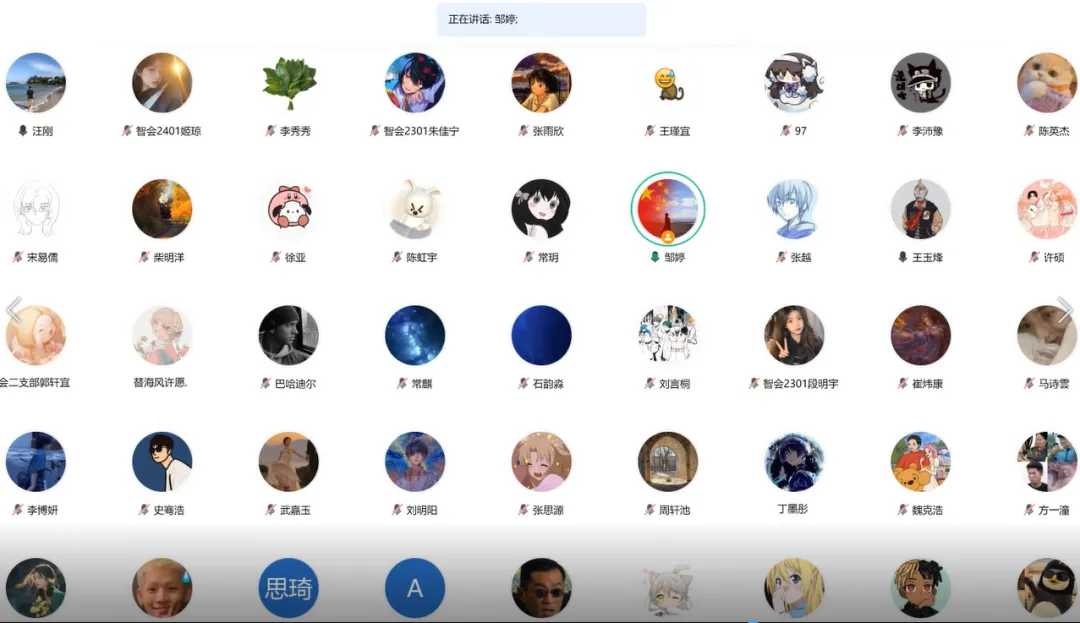Select participant 王玉烽
1080x623 pixels.
920,209
